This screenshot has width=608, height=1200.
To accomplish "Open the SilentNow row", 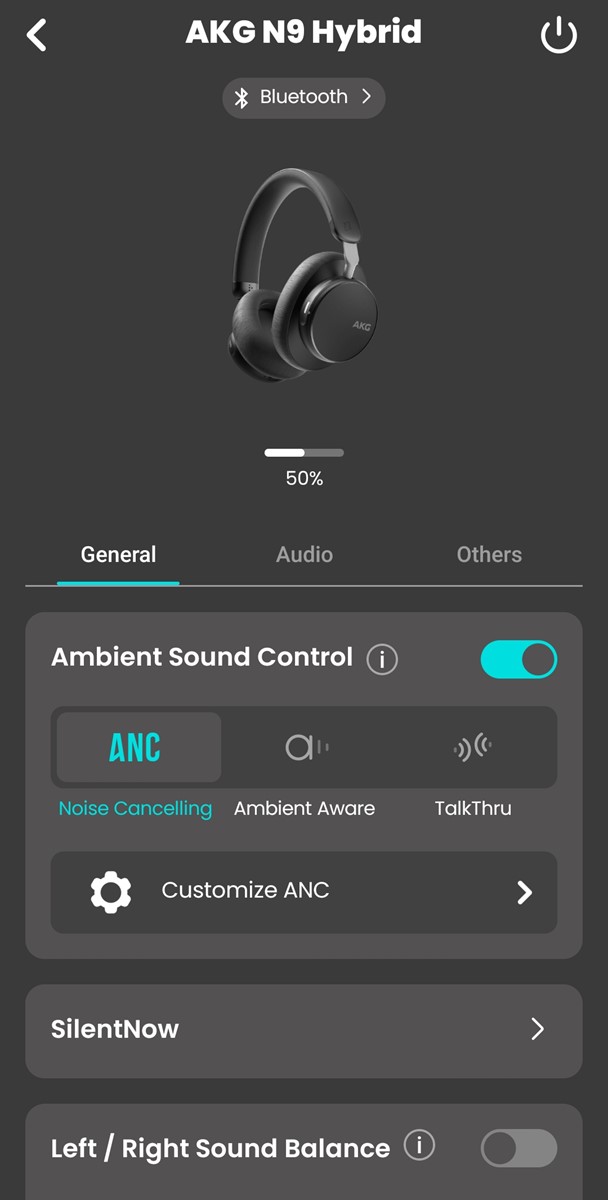I will coord(303,1030).
